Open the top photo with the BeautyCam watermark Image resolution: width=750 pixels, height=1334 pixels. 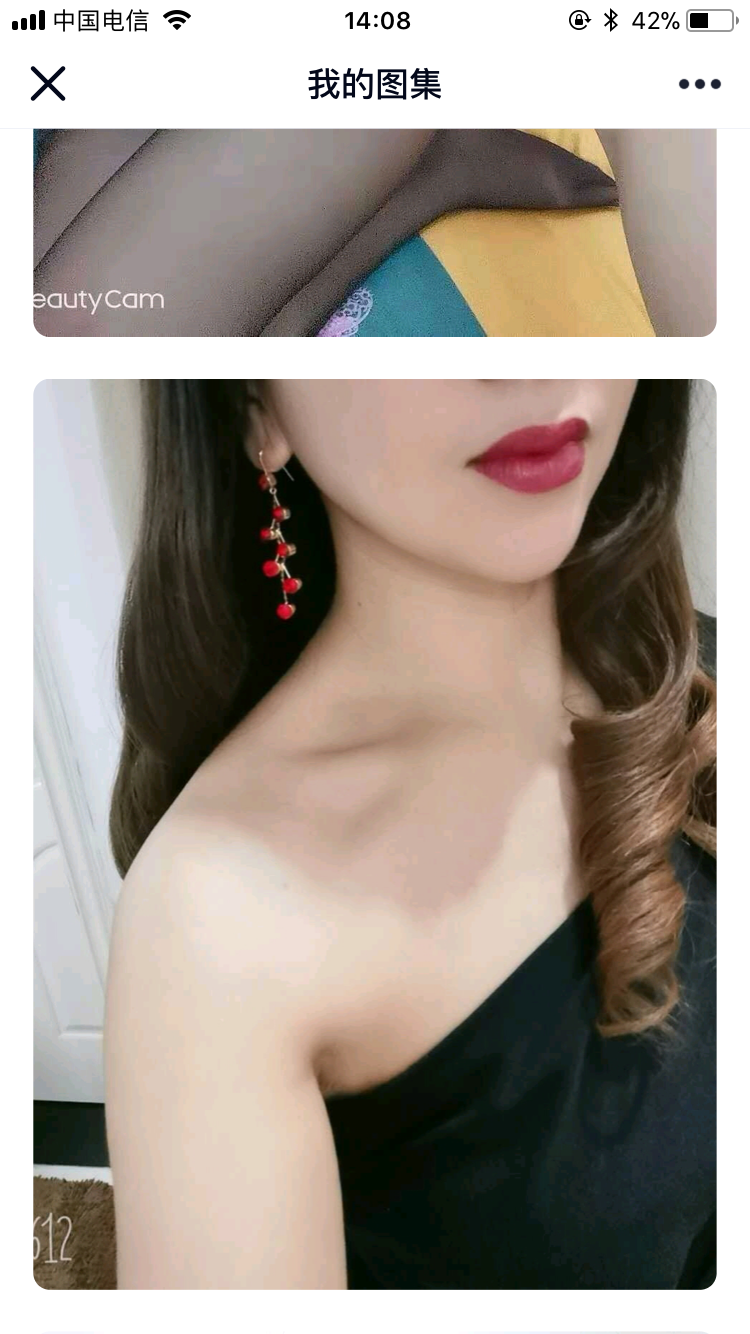[x=375, y=230]
